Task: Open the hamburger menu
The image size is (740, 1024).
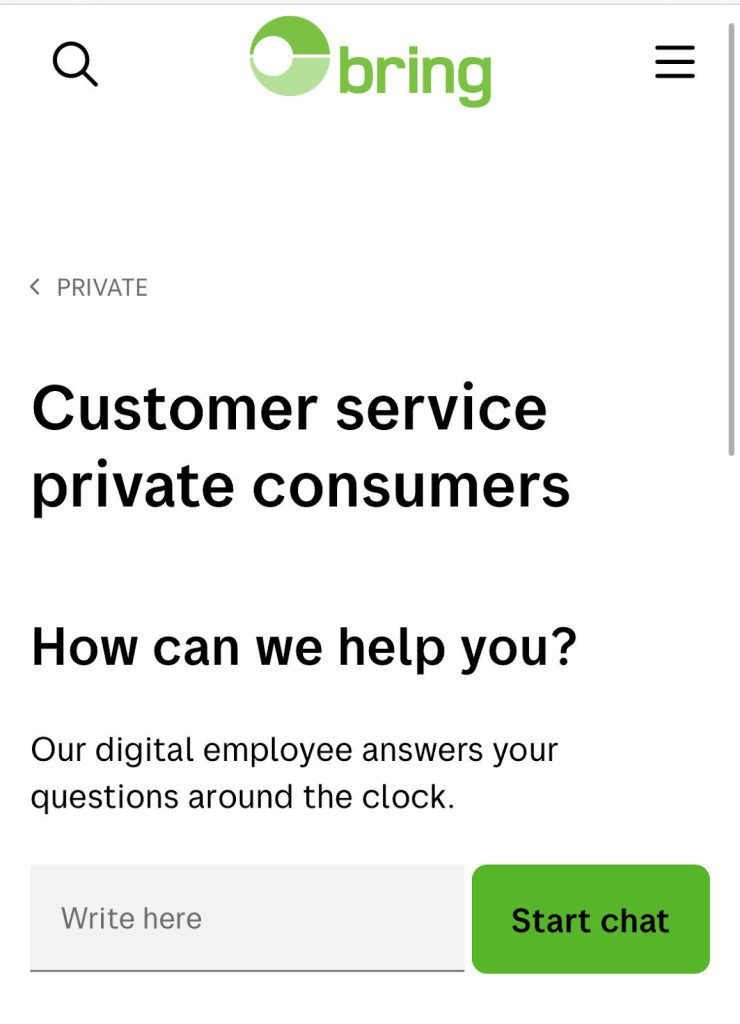Action: tap(675, 62)
